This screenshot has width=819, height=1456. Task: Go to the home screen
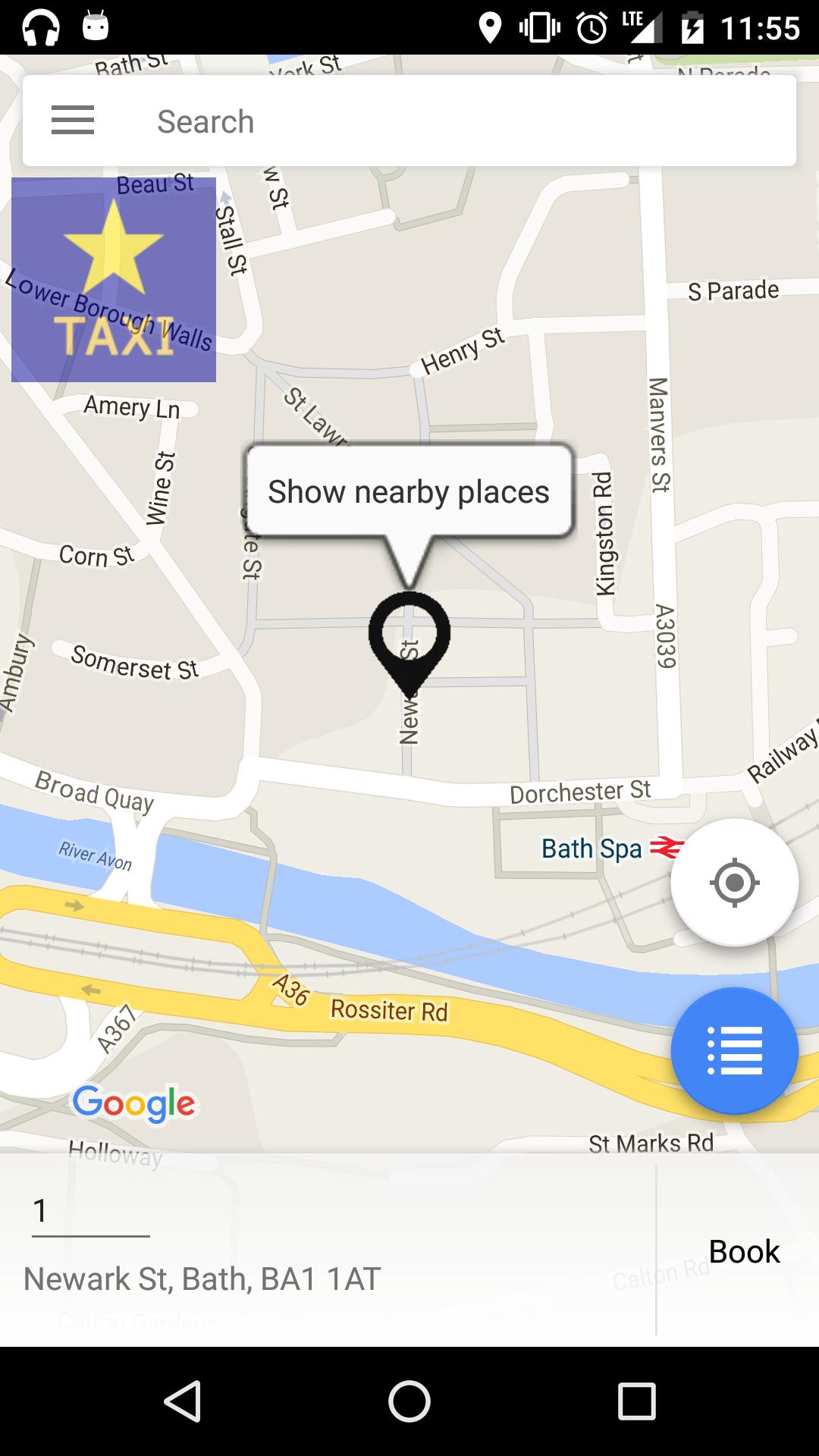[409, 1401]
